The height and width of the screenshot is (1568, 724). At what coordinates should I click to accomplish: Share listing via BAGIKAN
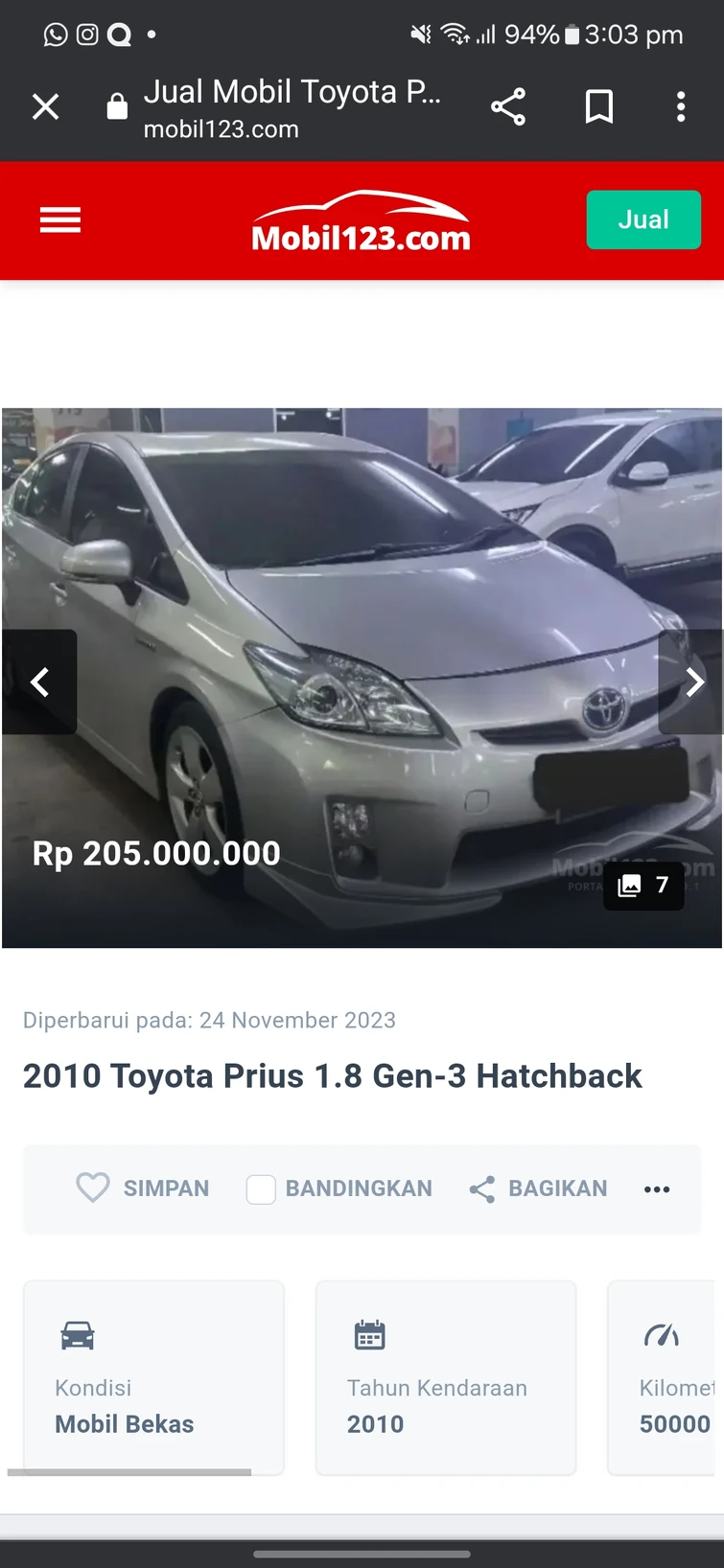(x=538, y=1189)
